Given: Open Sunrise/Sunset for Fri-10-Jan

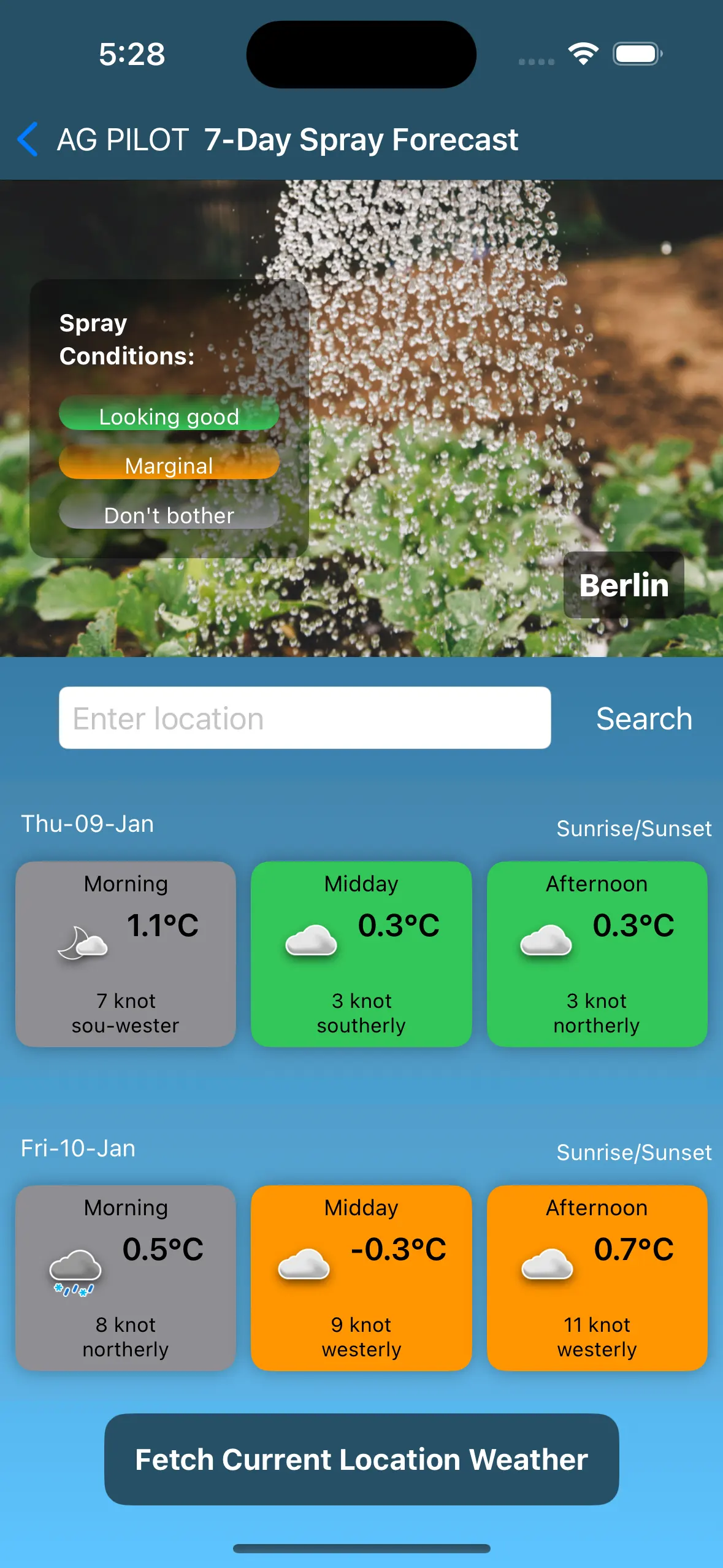Looking at the screenshot, I should pyautogui.click(x=633, y=1152).
